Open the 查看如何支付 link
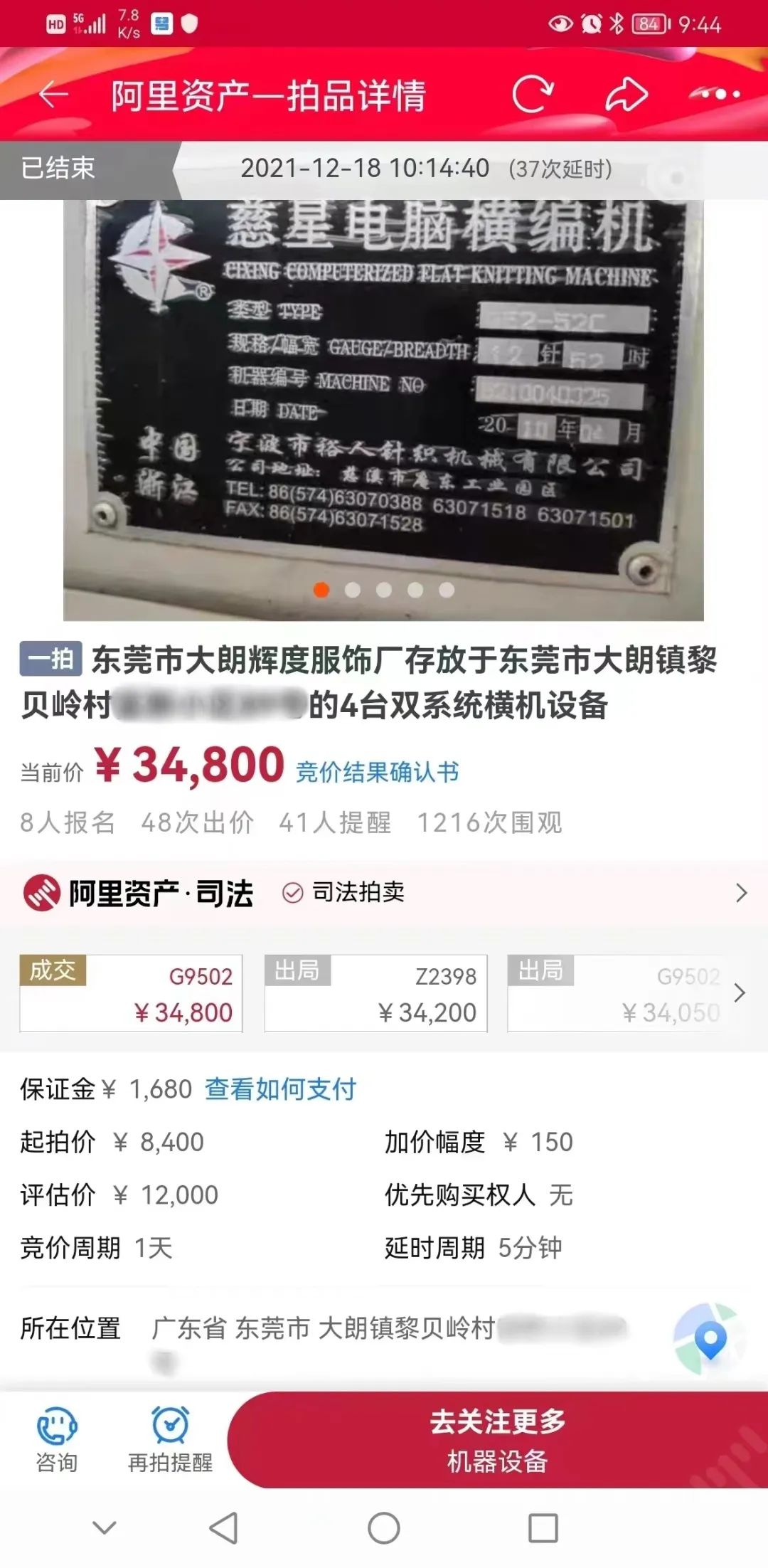This screenshot has height=1568, width=768. tap(280, 1089)
